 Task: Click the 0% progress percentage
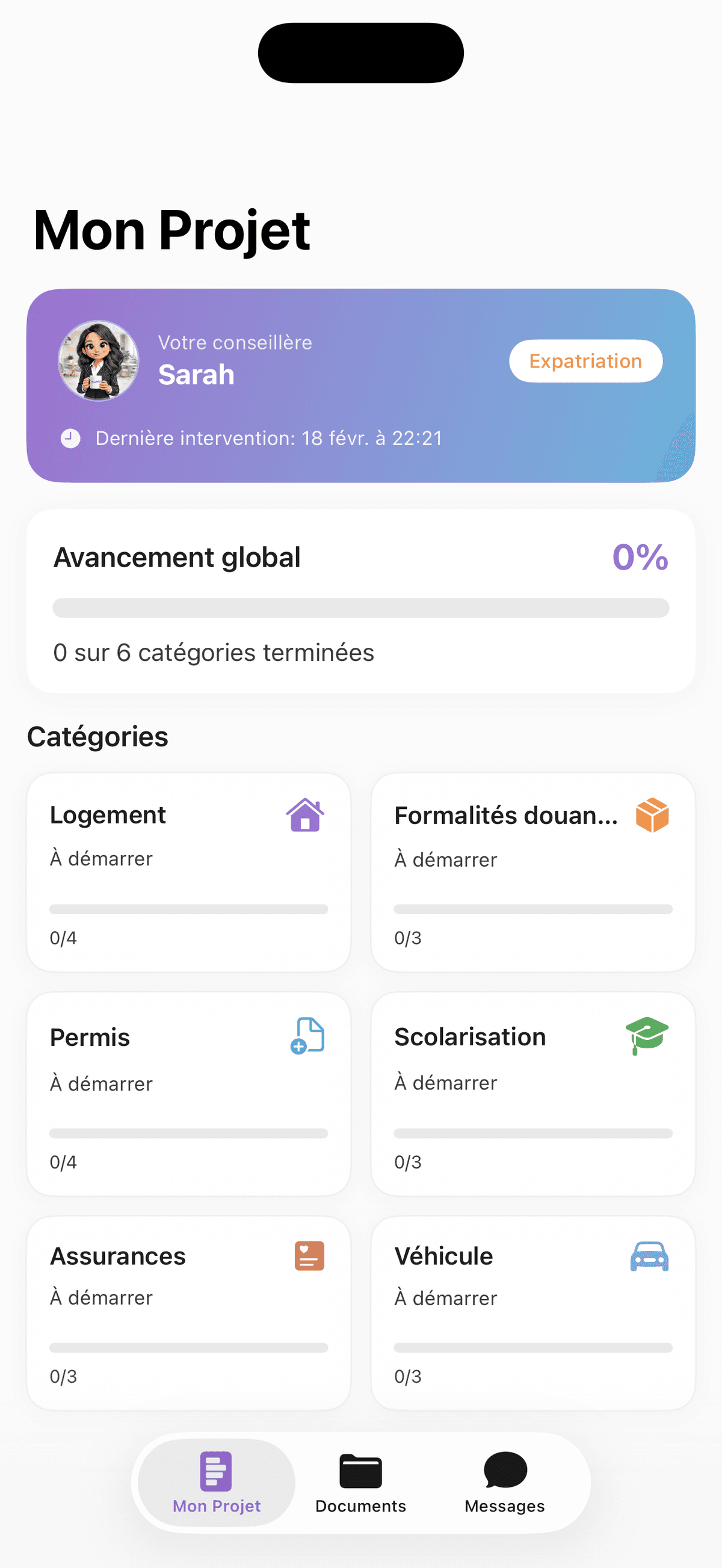[640, 557]
